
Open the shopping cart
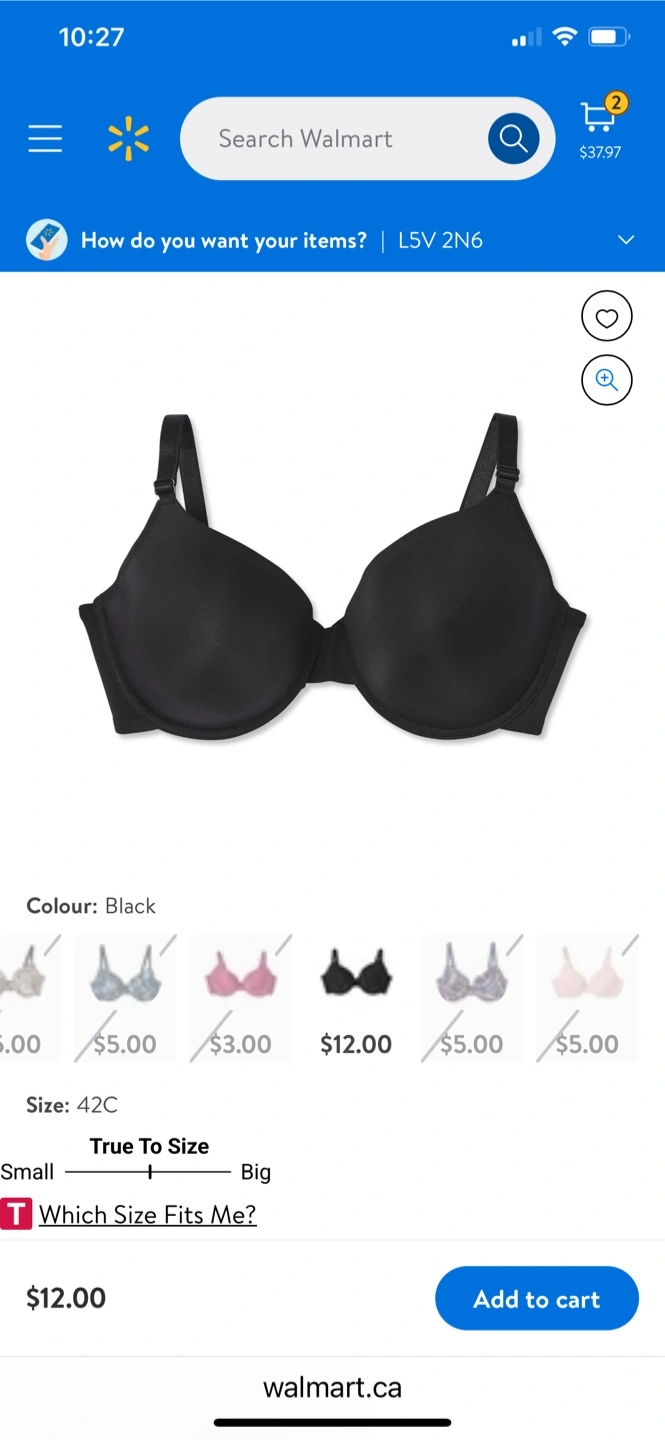[x=600, y=128]
